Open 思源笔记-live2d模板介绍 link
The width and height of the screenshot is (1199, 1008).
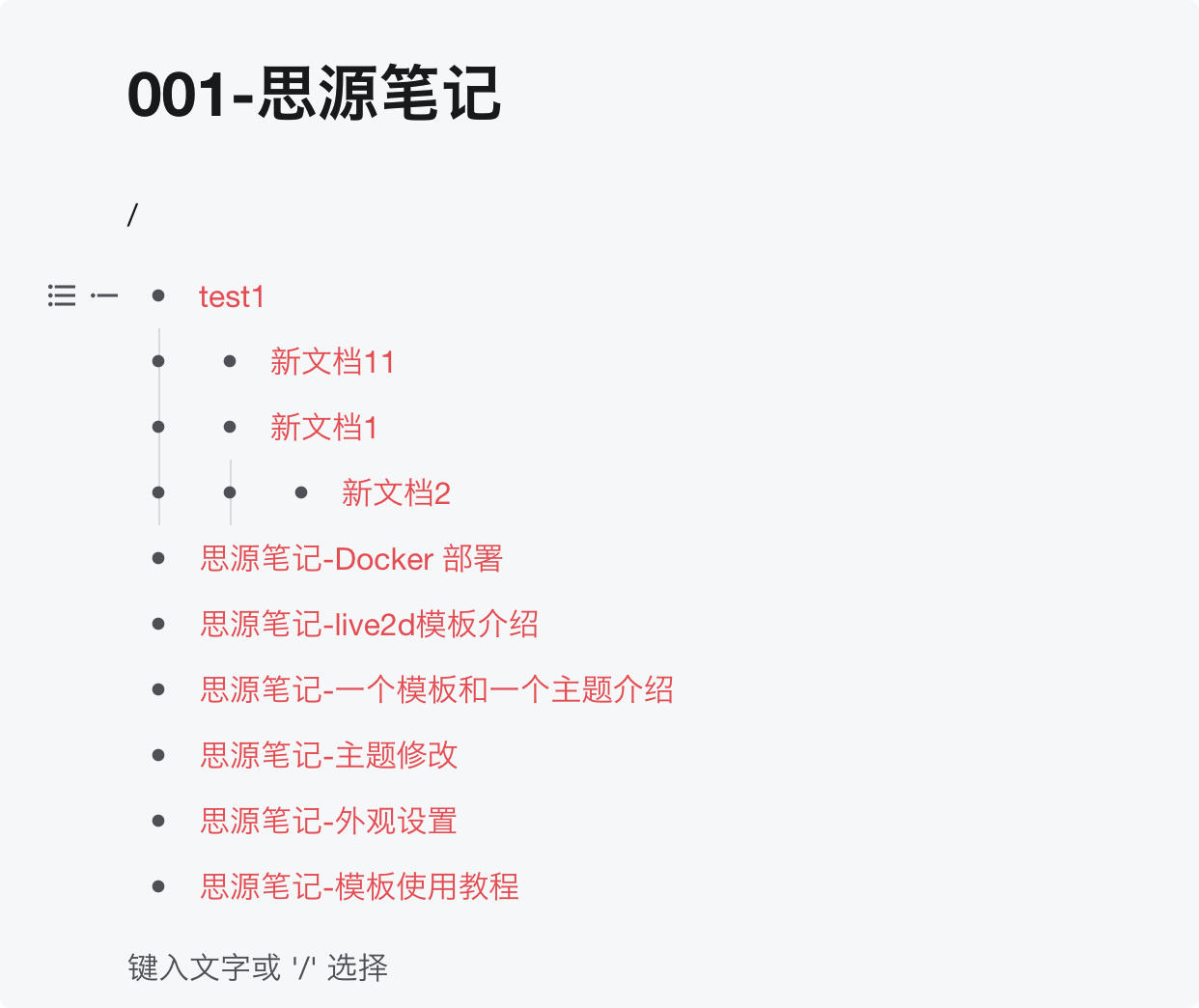click(x=369, y=625)
